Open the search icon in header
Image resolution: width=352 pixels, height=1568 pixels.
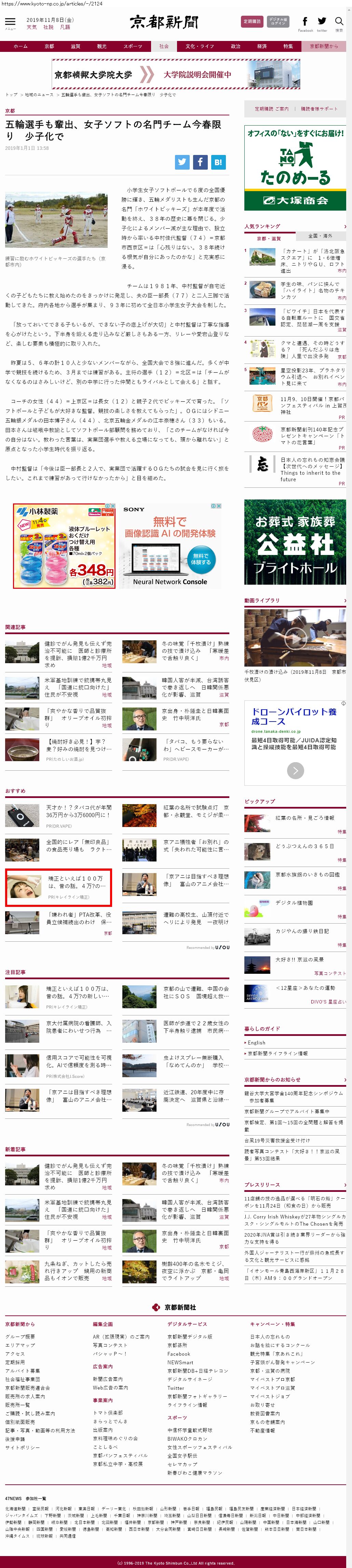339,23
